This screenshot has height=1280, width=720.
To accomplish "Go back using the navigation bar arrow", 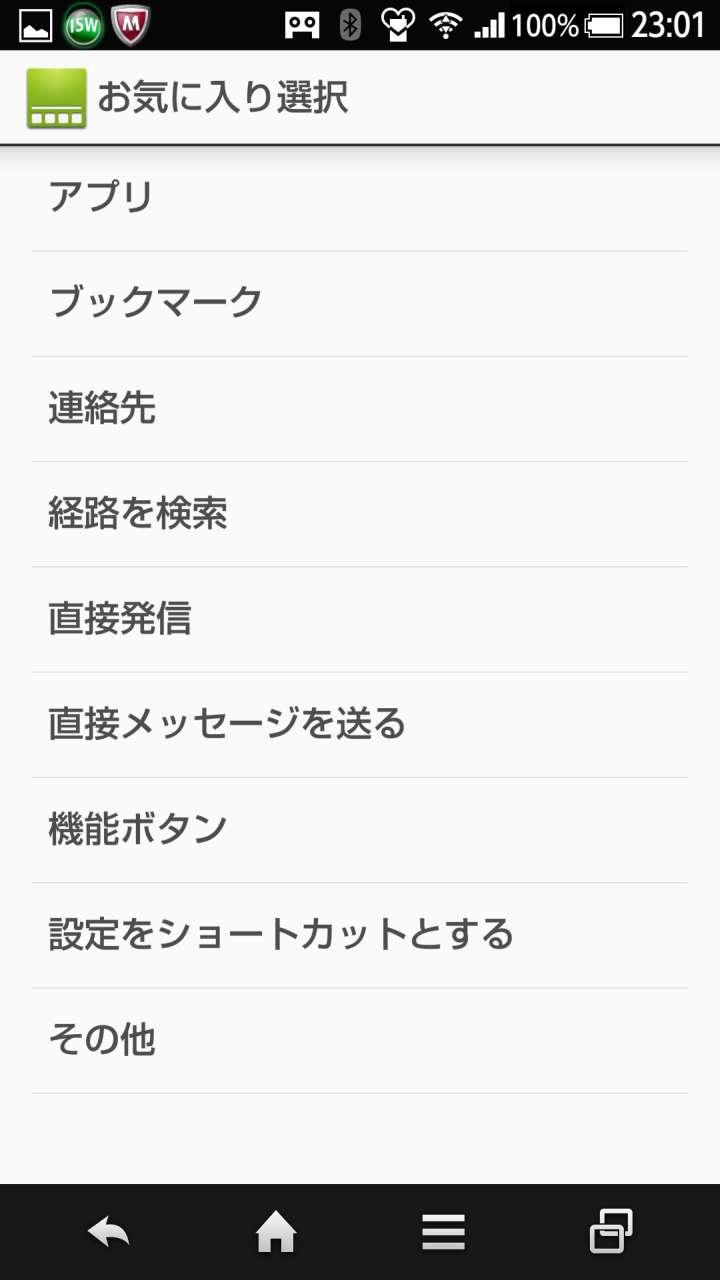I will (108, 1232).
